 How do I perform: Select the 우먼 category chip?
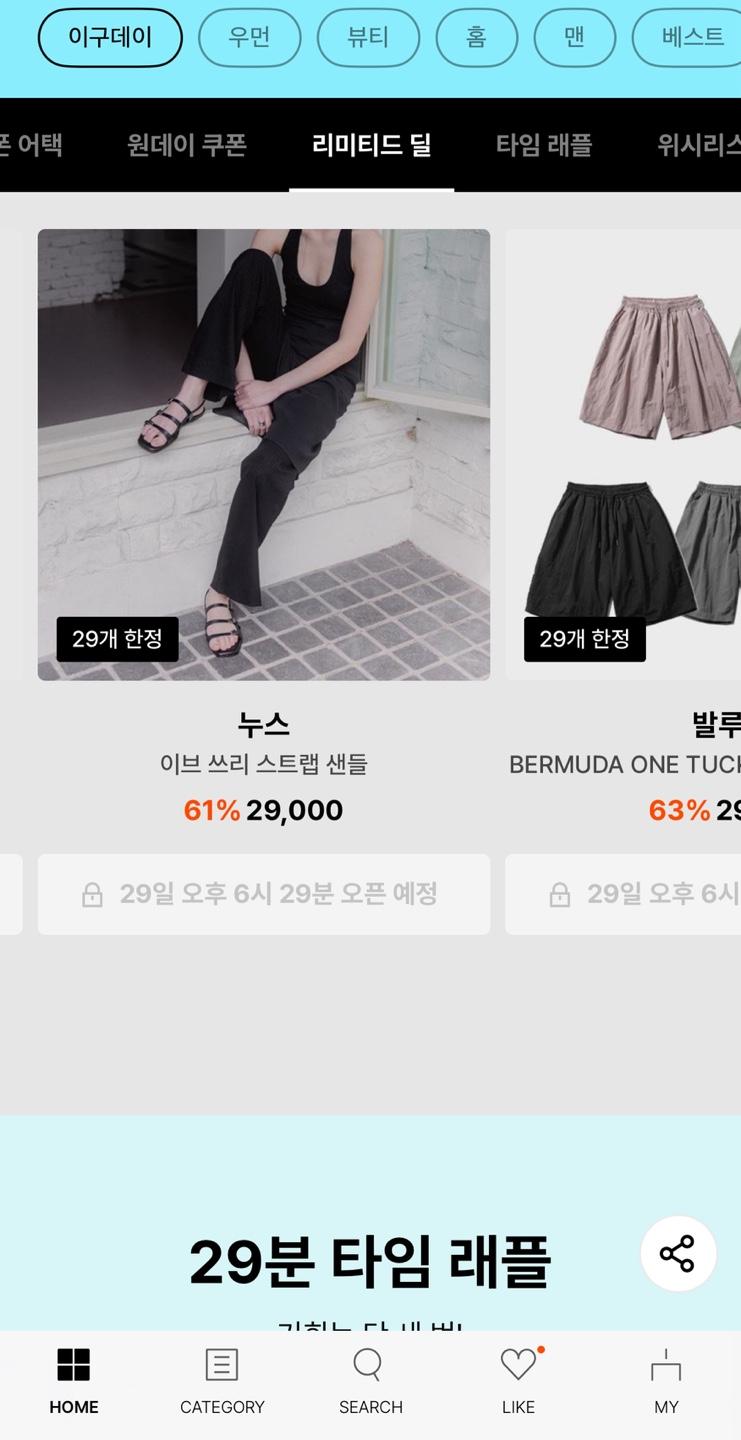[x=249, y=38]
